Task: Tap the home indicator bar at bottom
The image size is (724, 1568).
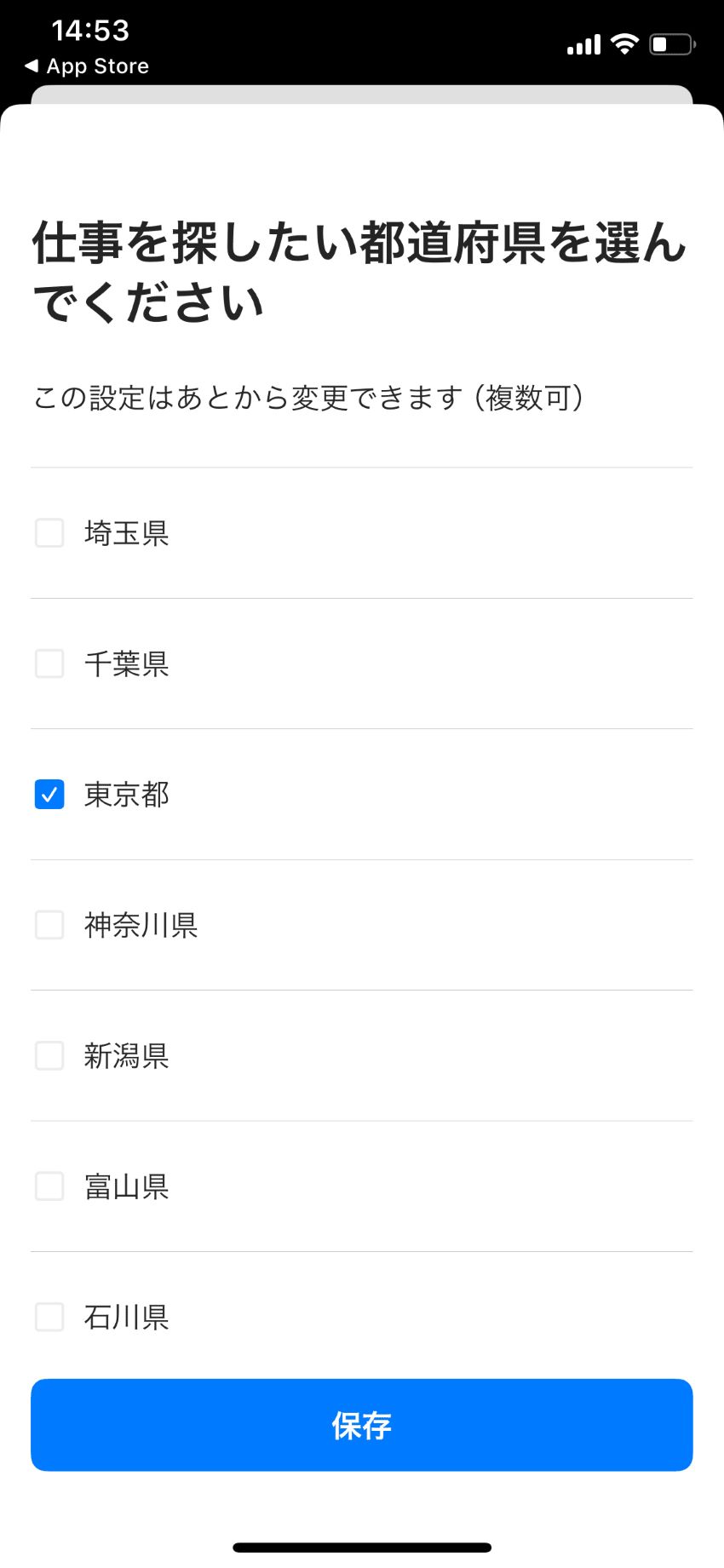Action: tap(362, 1546)
